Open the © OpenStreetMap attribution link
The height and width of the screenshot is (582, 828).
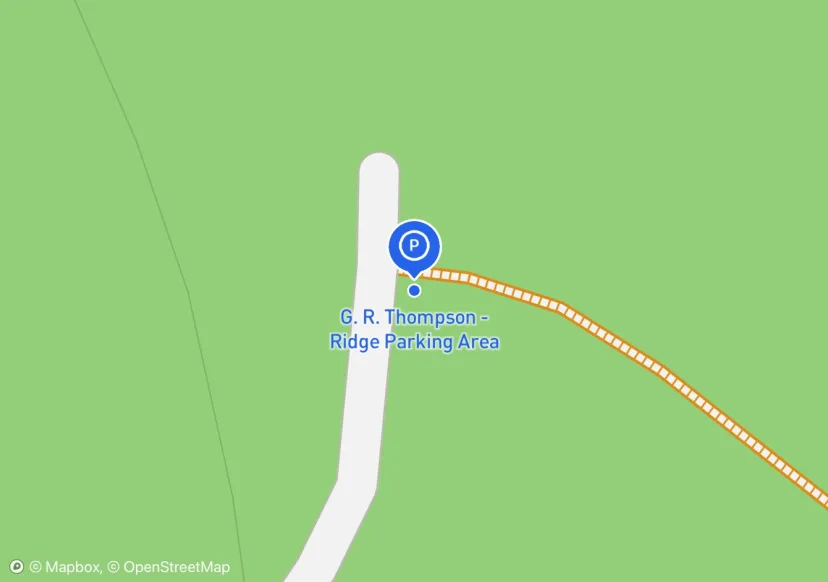[x=169, y=567]
